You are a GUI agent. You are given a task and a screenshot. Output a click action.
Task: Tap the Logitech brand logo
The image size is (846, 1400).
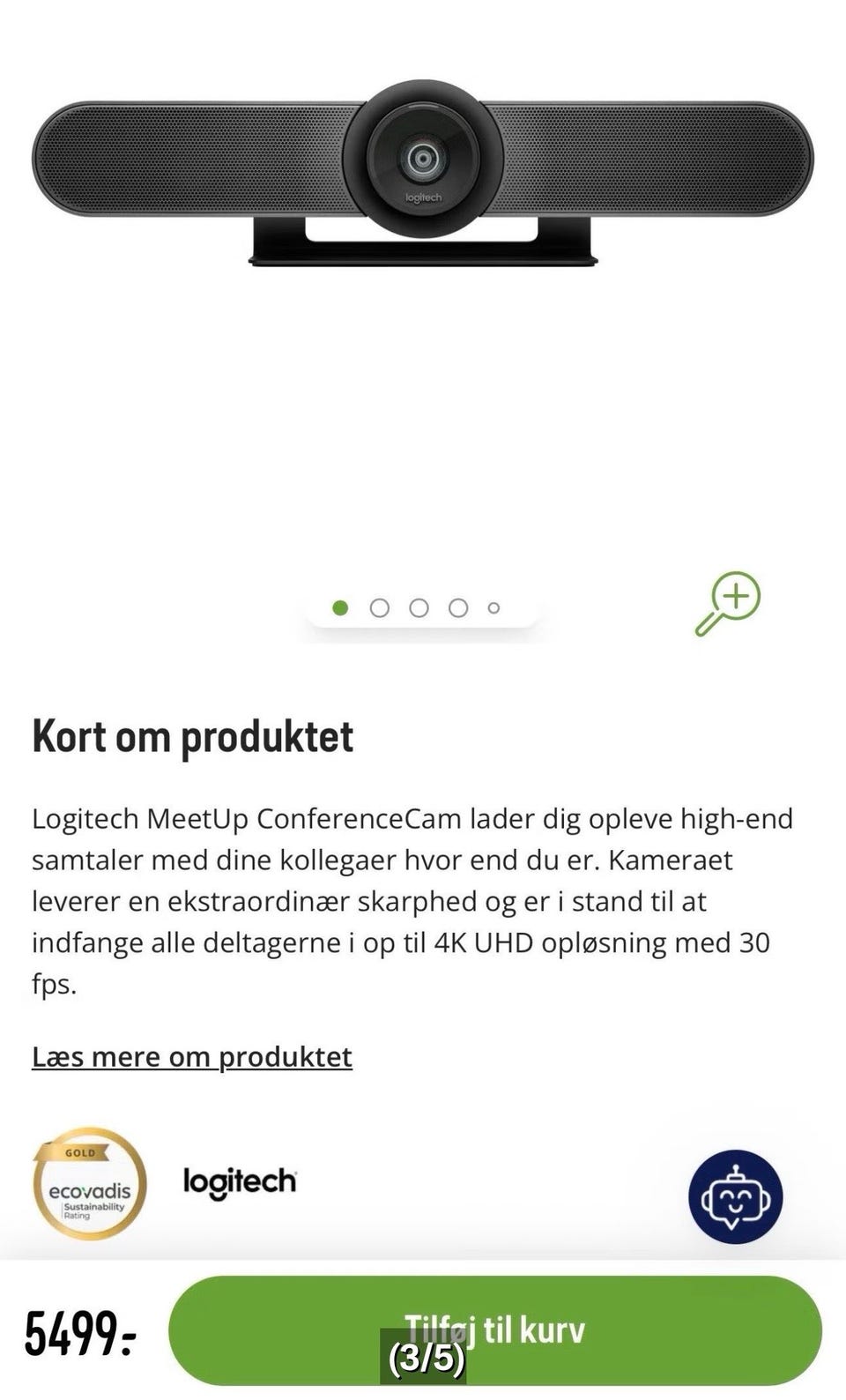pos(240,1182)
